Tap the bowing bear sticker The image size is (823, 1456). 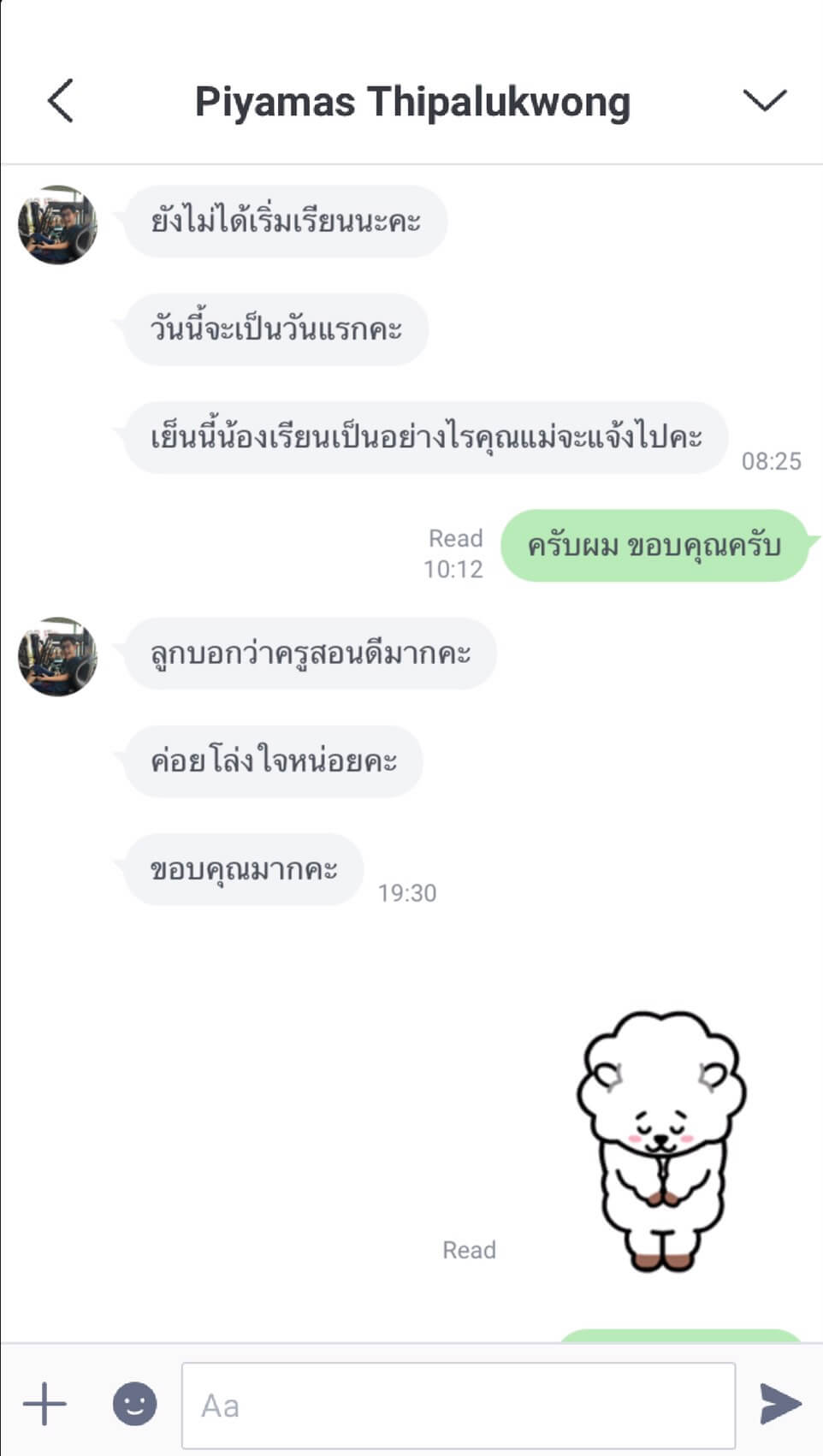coord(660,1140)
